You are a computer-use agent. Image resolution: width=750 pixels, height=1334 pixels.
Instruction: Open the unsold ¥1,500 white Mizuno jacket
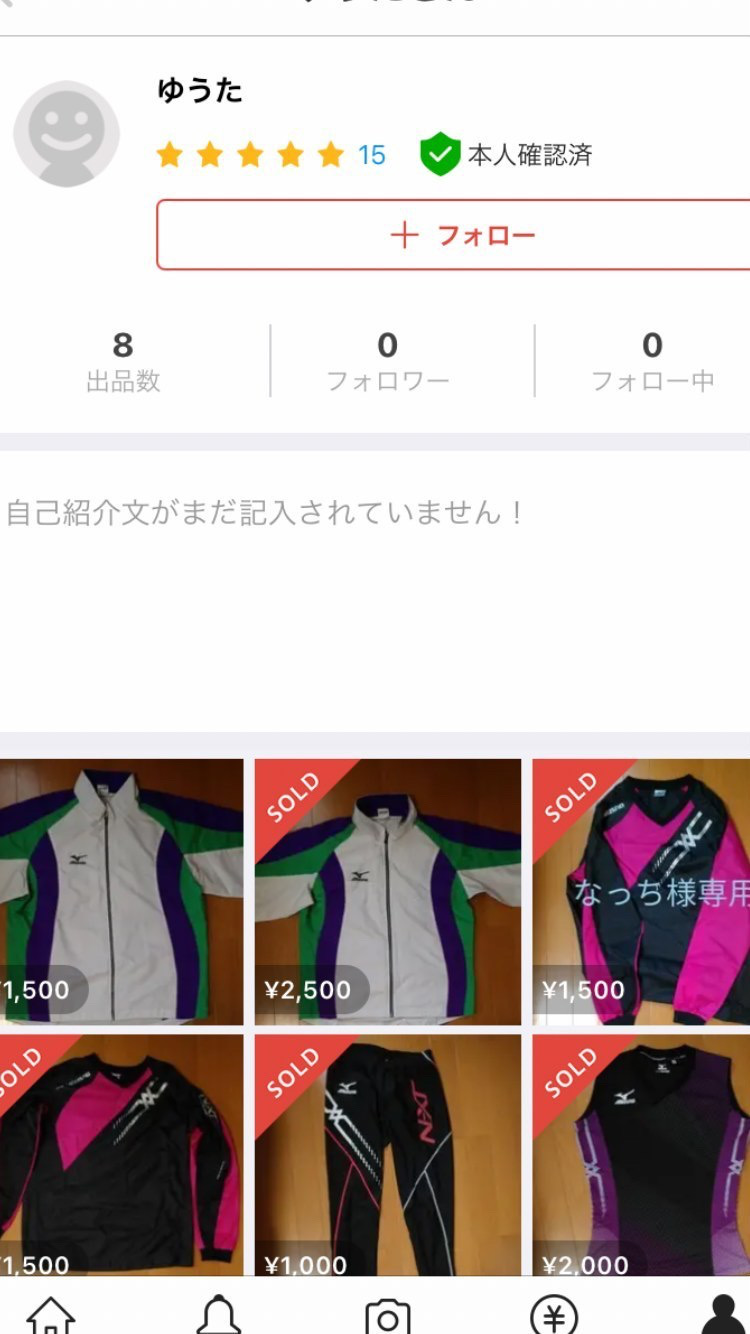120,892
